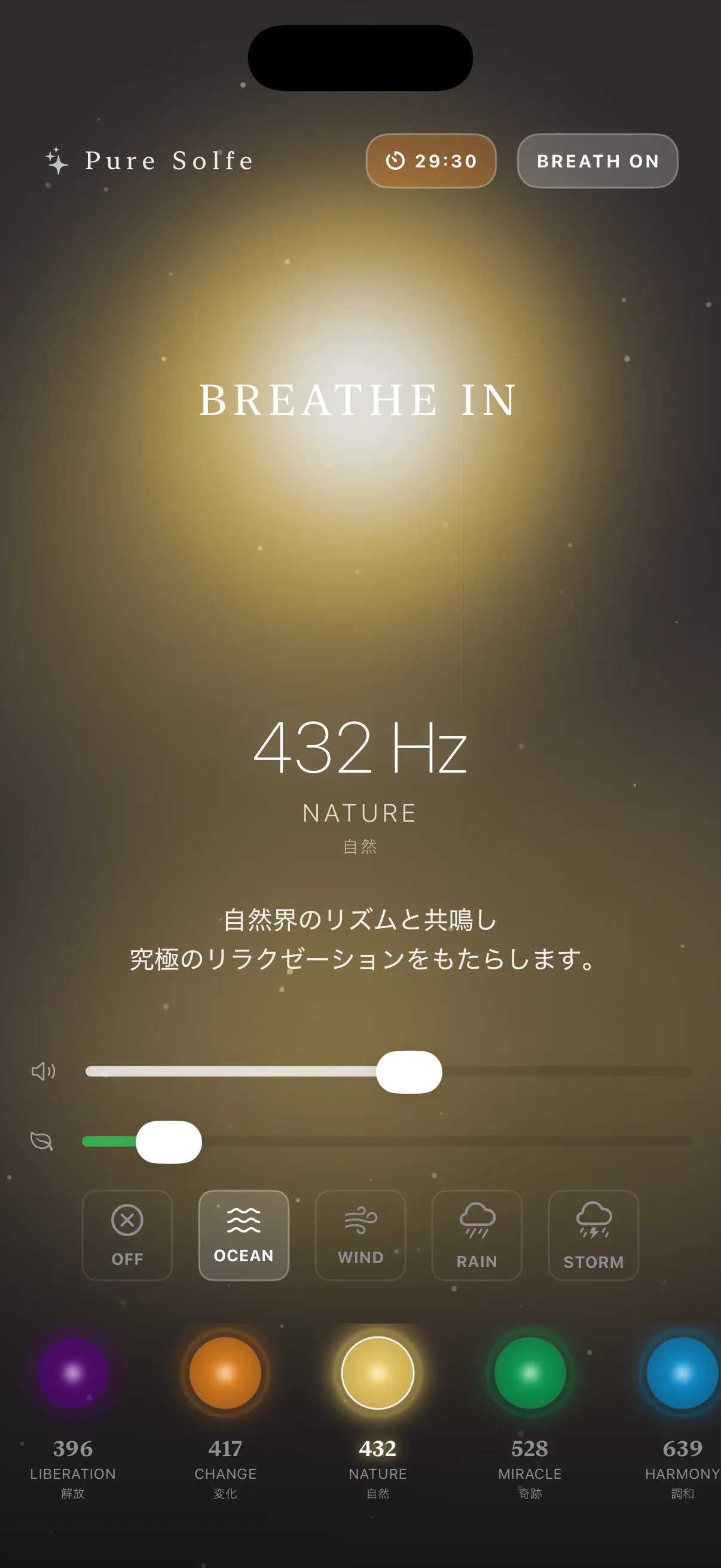Adjust the volume slider handle
The image size is (721, 1568).
[x=409, y=1072]
